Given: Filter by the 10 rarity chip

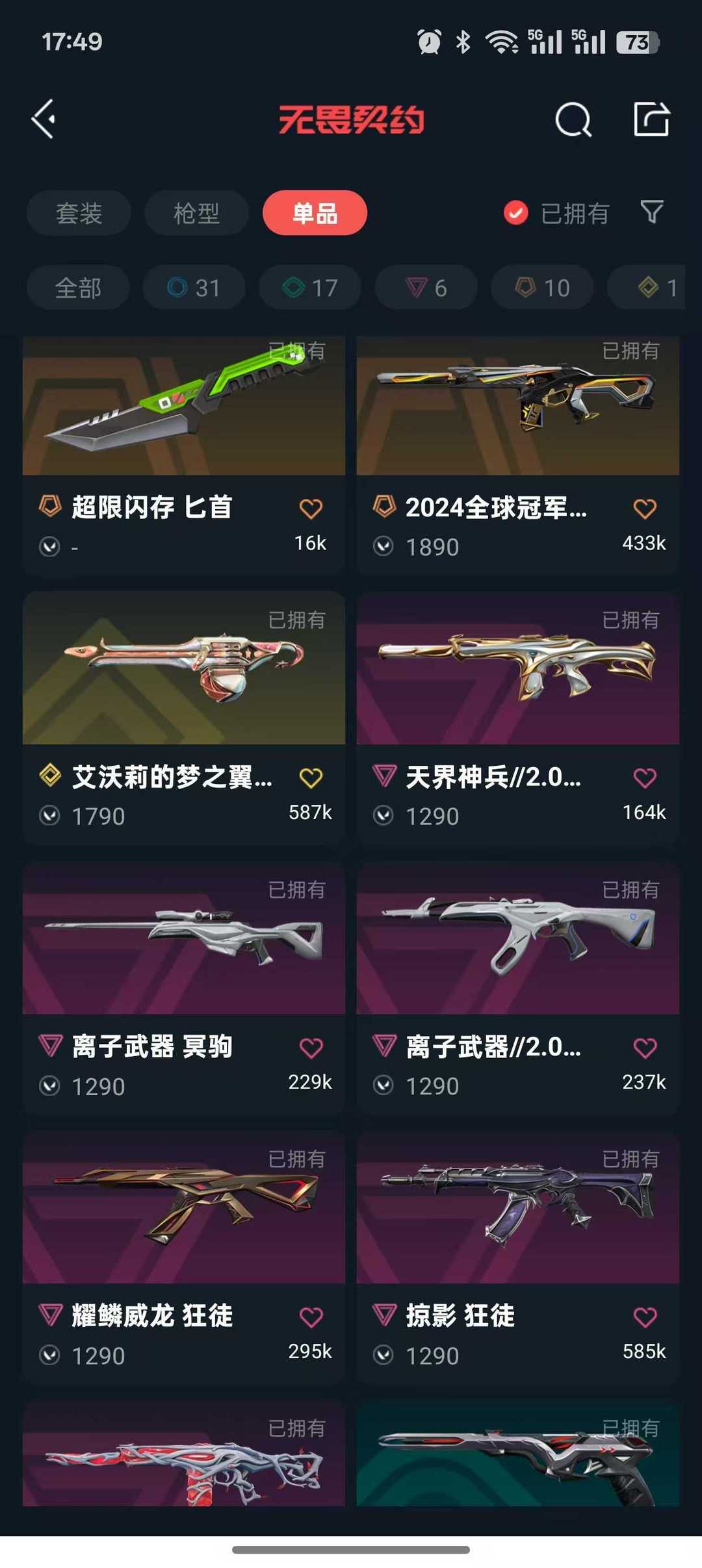Looking at the screenshot, I should click(x=542, y=288).
